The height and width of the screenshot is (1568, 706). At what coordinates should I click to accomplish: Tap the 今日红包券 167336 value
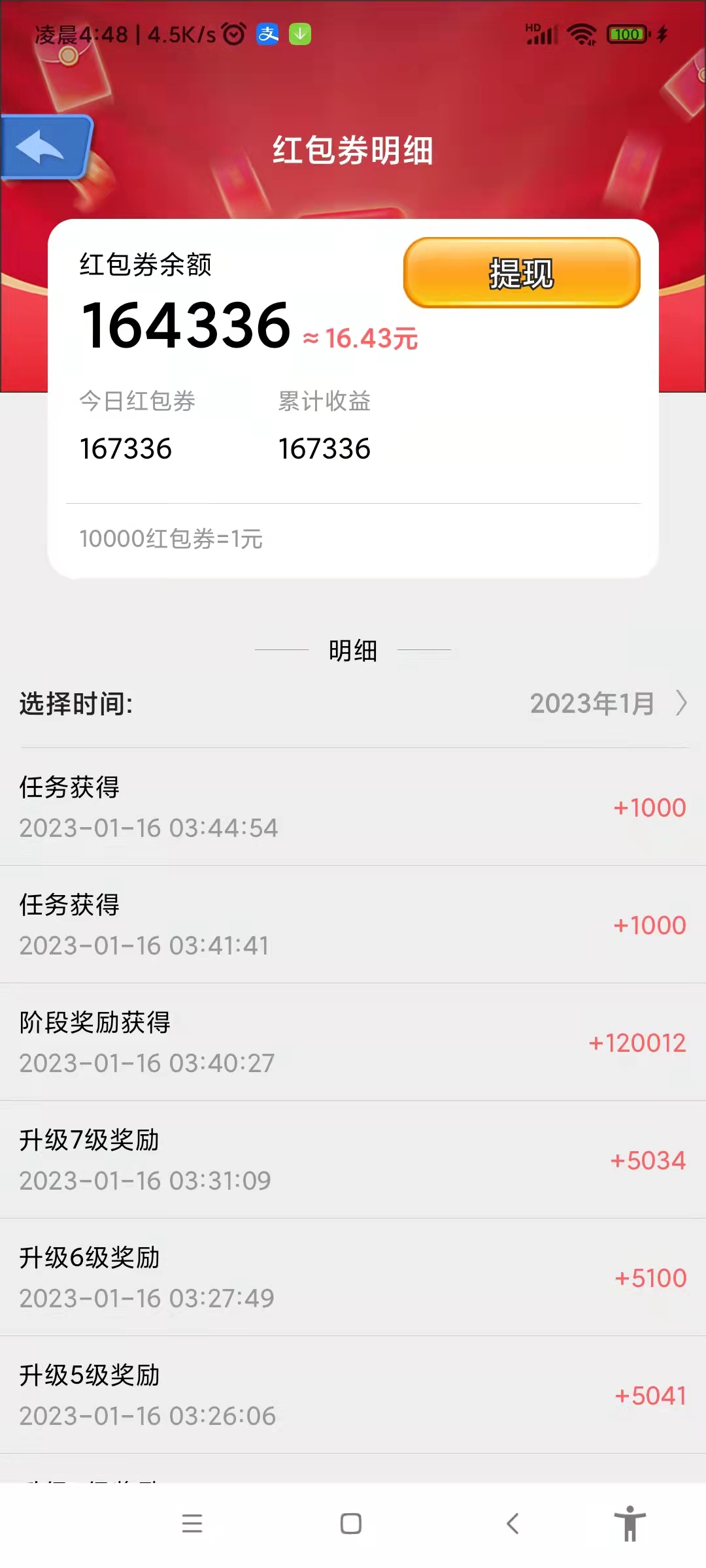126,449
